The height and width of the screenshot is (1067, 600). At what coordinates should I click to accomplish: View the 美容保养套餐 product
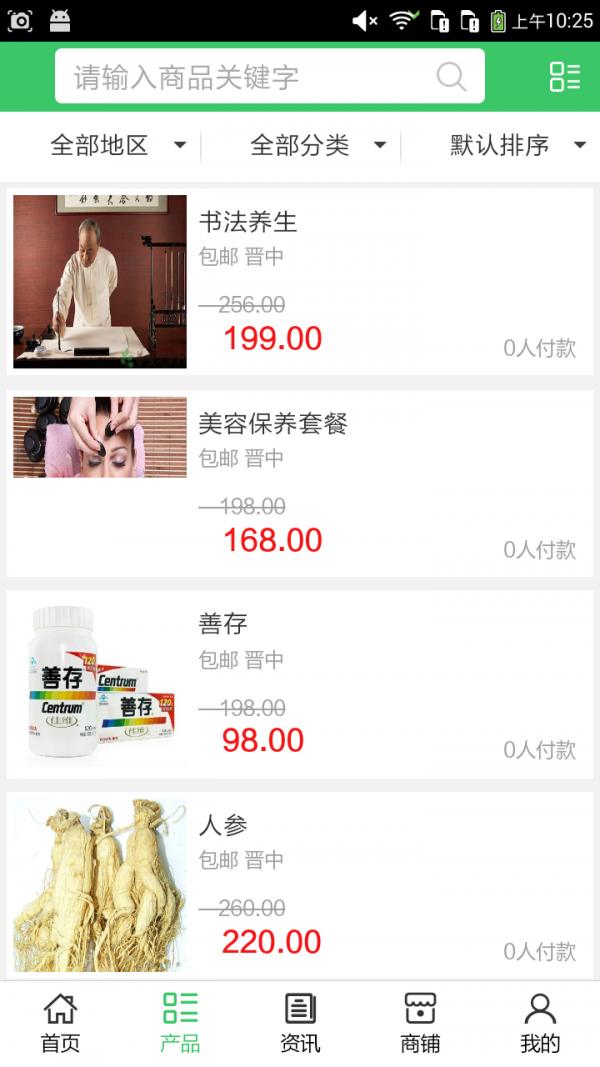coord(300,484)
